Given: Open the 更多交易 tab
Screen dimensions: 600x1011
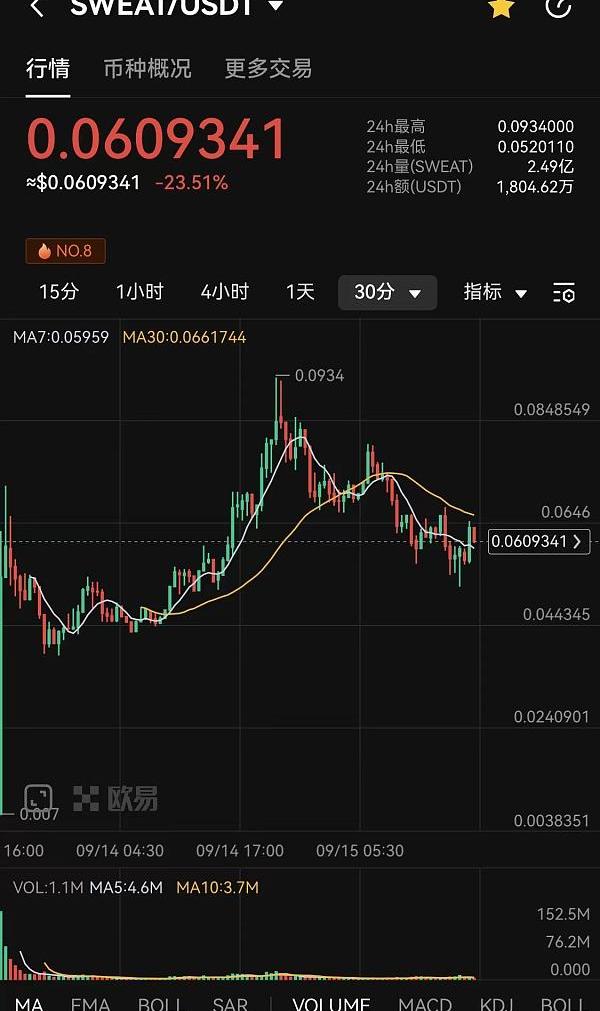Looking at the screenshot, I should [x=268, y=69].
